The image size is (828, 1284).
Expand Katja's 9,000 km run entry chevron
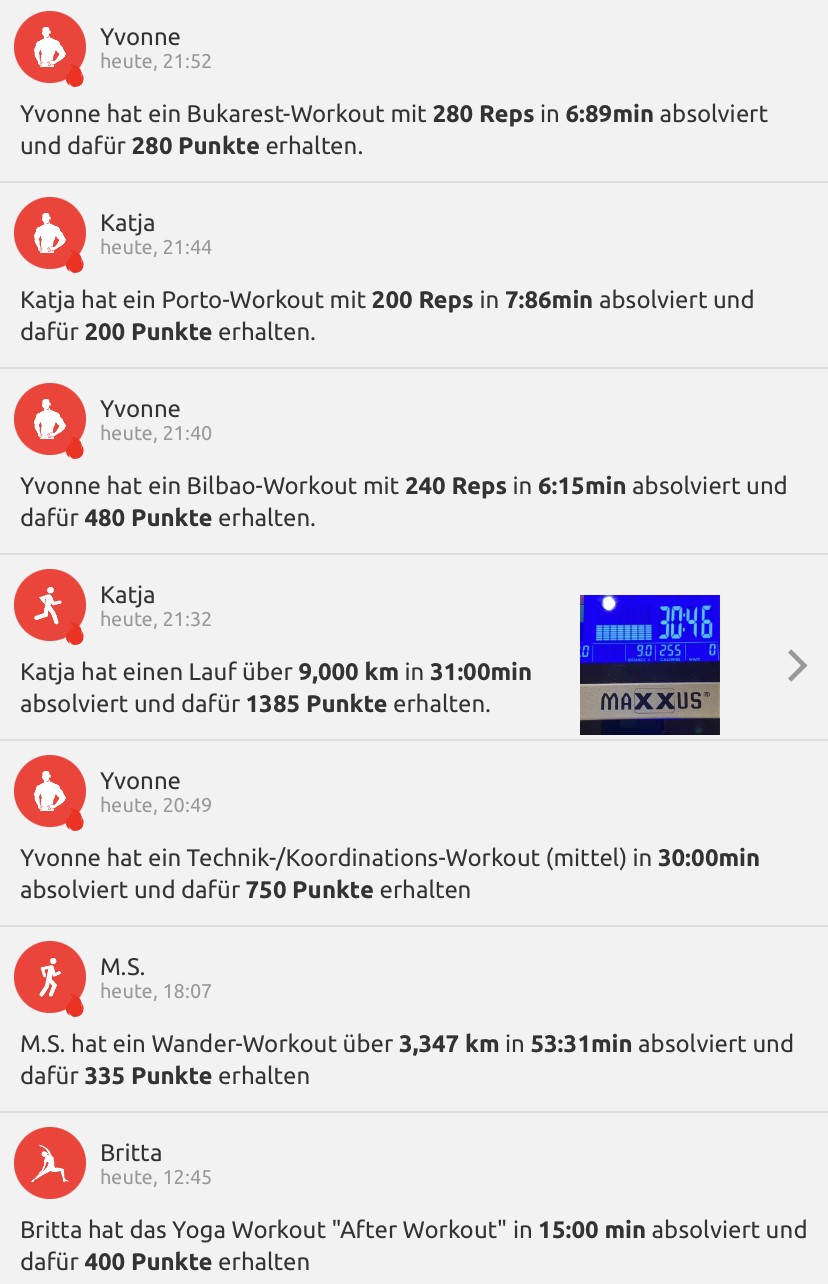click(797, 665)
